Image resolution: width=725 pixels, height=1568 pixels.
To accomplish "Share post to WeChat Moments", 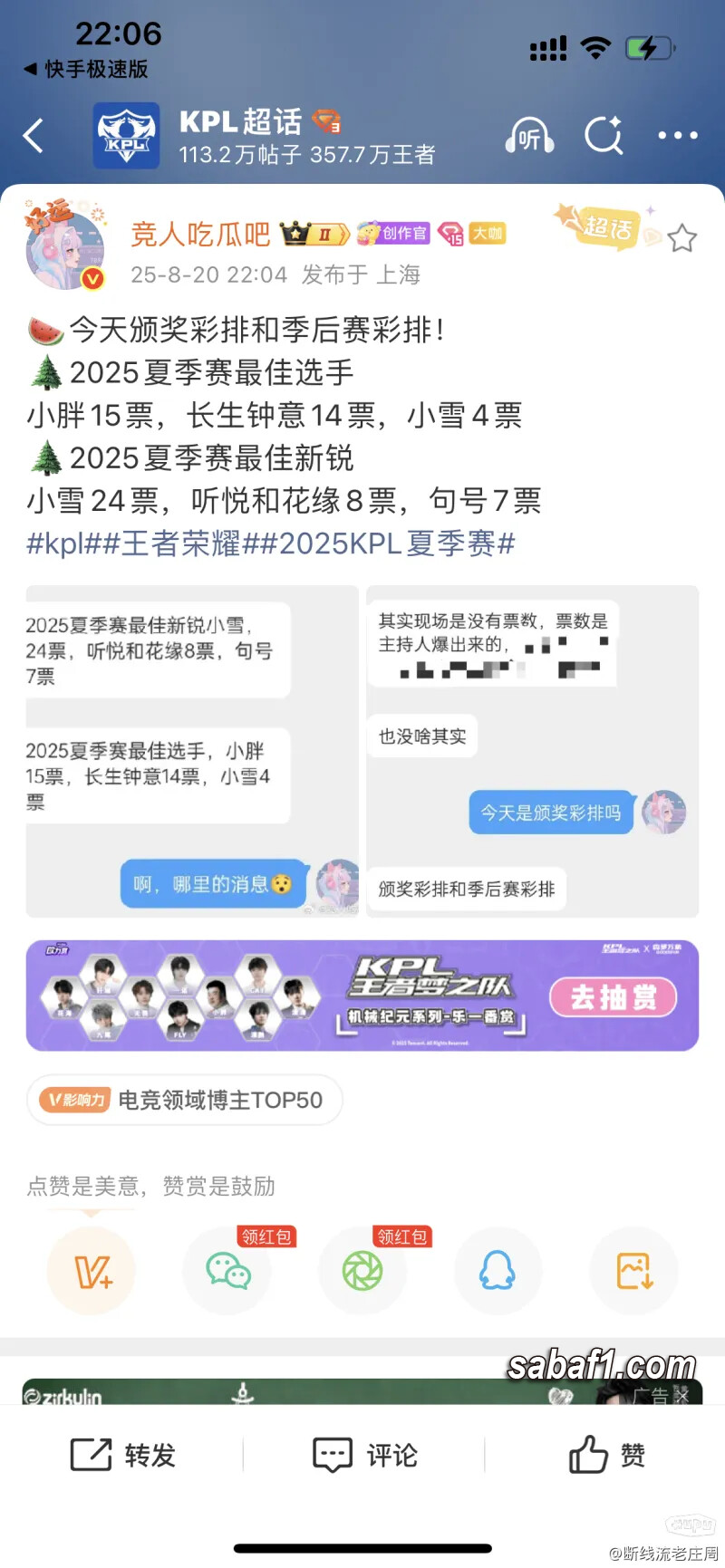I will pos(362,1271).
